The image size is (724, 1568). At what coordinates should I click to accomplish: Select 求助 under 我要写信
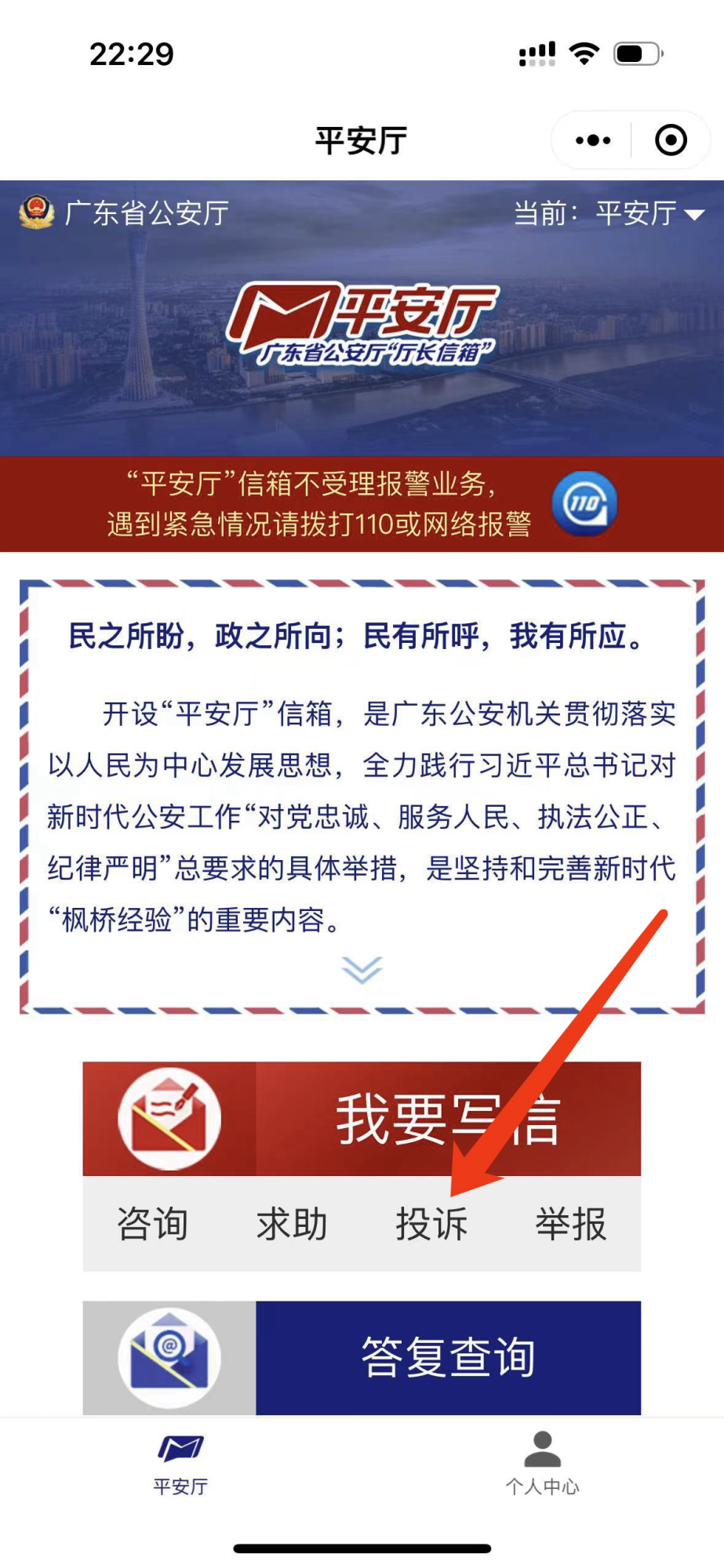point(292,1224)
